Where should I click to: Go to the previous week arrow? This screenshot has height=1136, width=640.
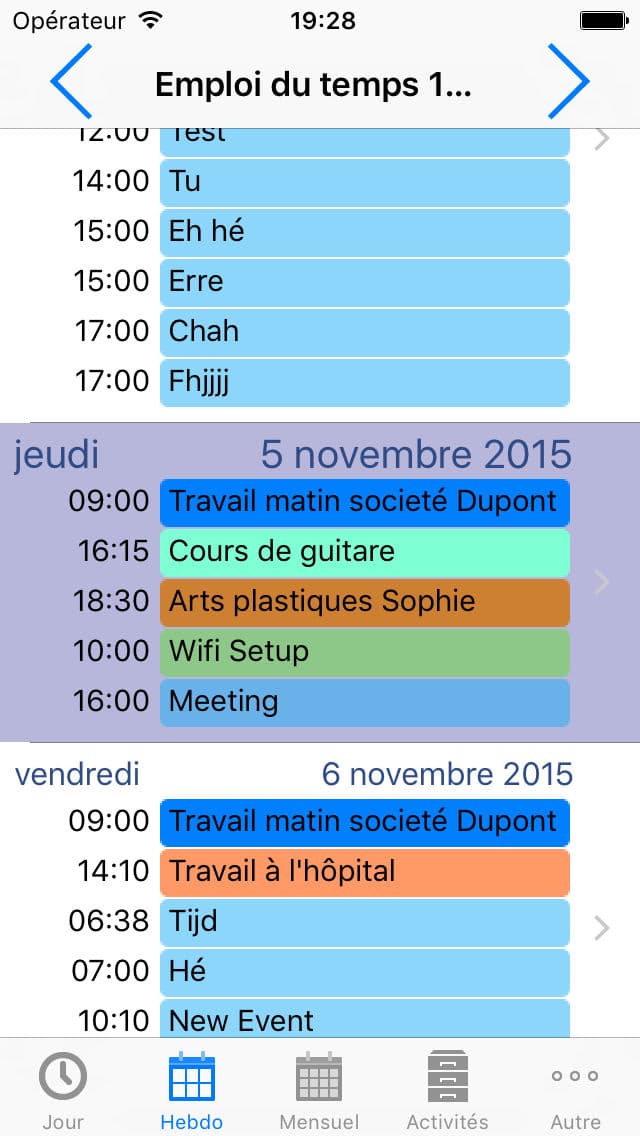(71, 81)
